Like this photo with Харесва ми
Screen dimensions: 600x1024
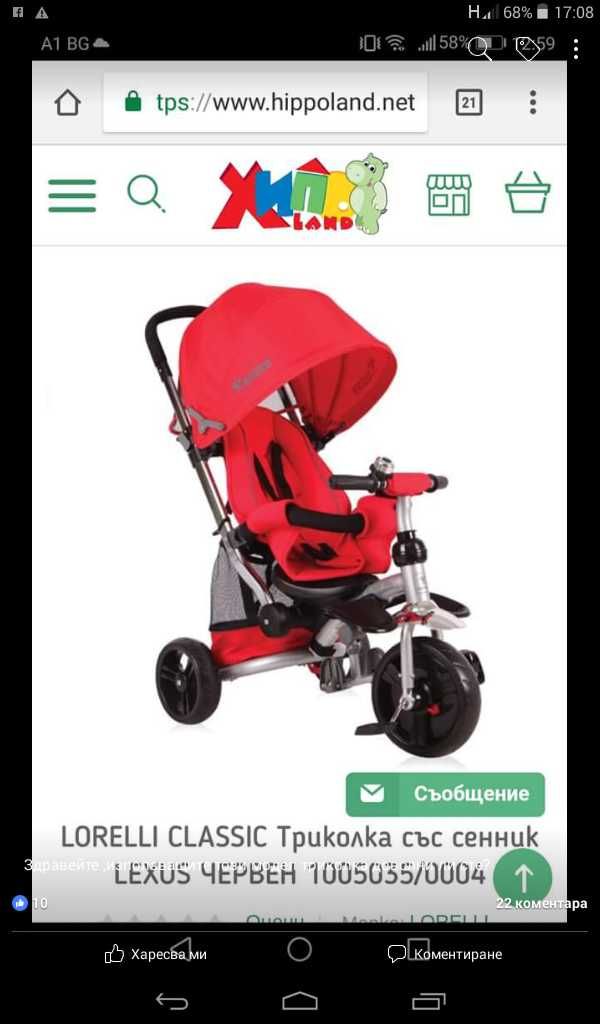(x=155, y=954)
